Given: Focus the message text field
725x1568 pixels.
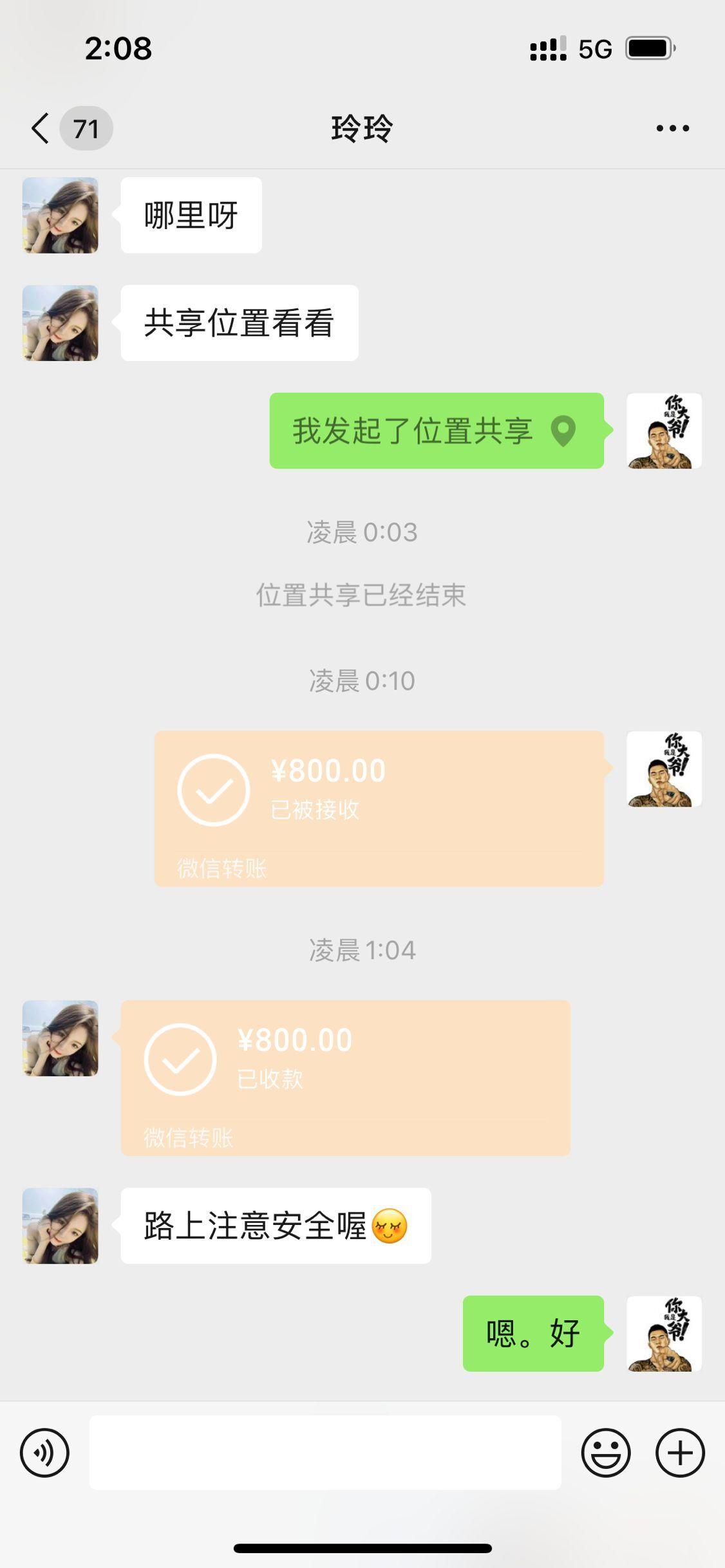Looking at the screenshot, I should 325,1453.
